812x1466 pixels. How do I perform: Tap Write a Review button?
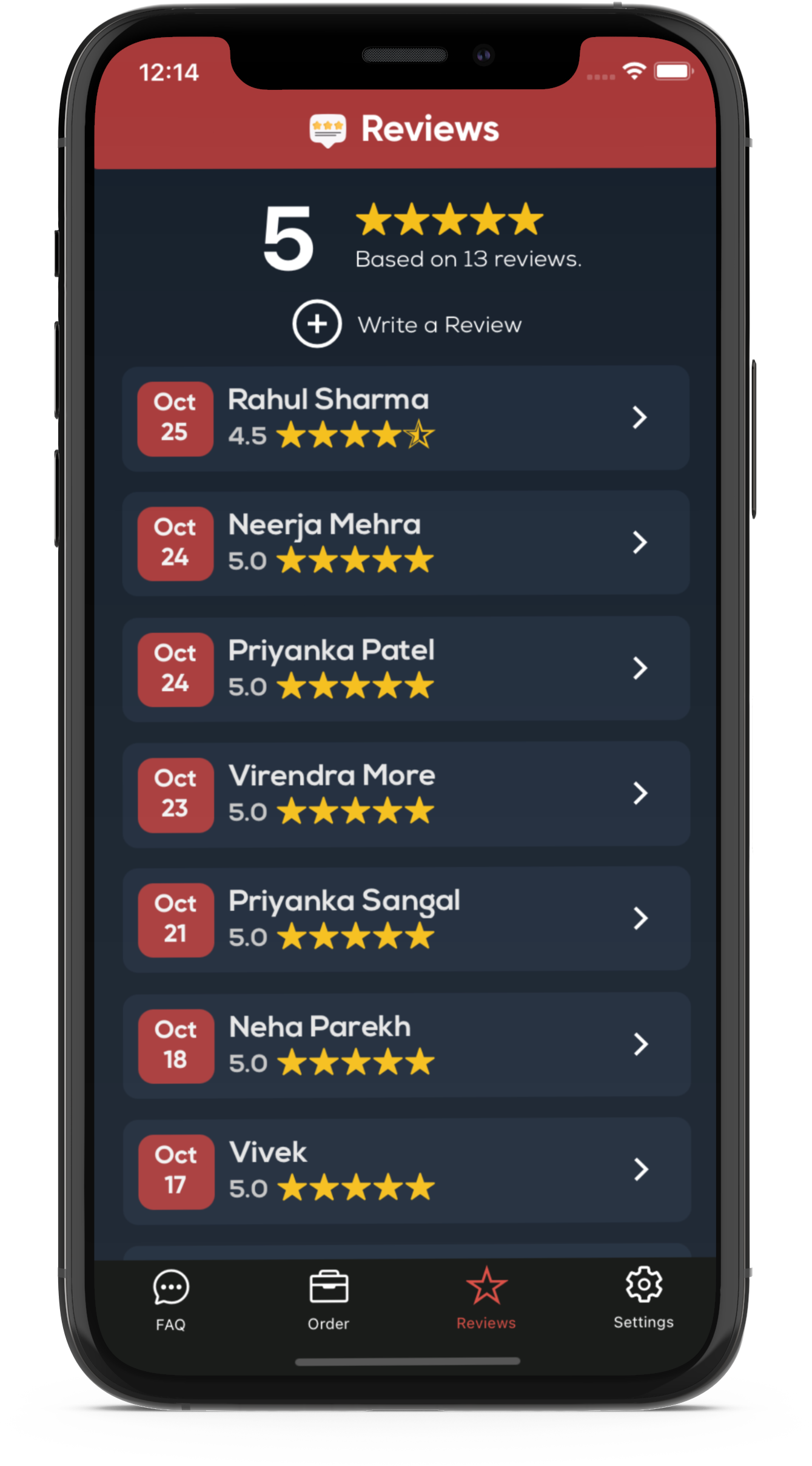click(x=406, y=325)
